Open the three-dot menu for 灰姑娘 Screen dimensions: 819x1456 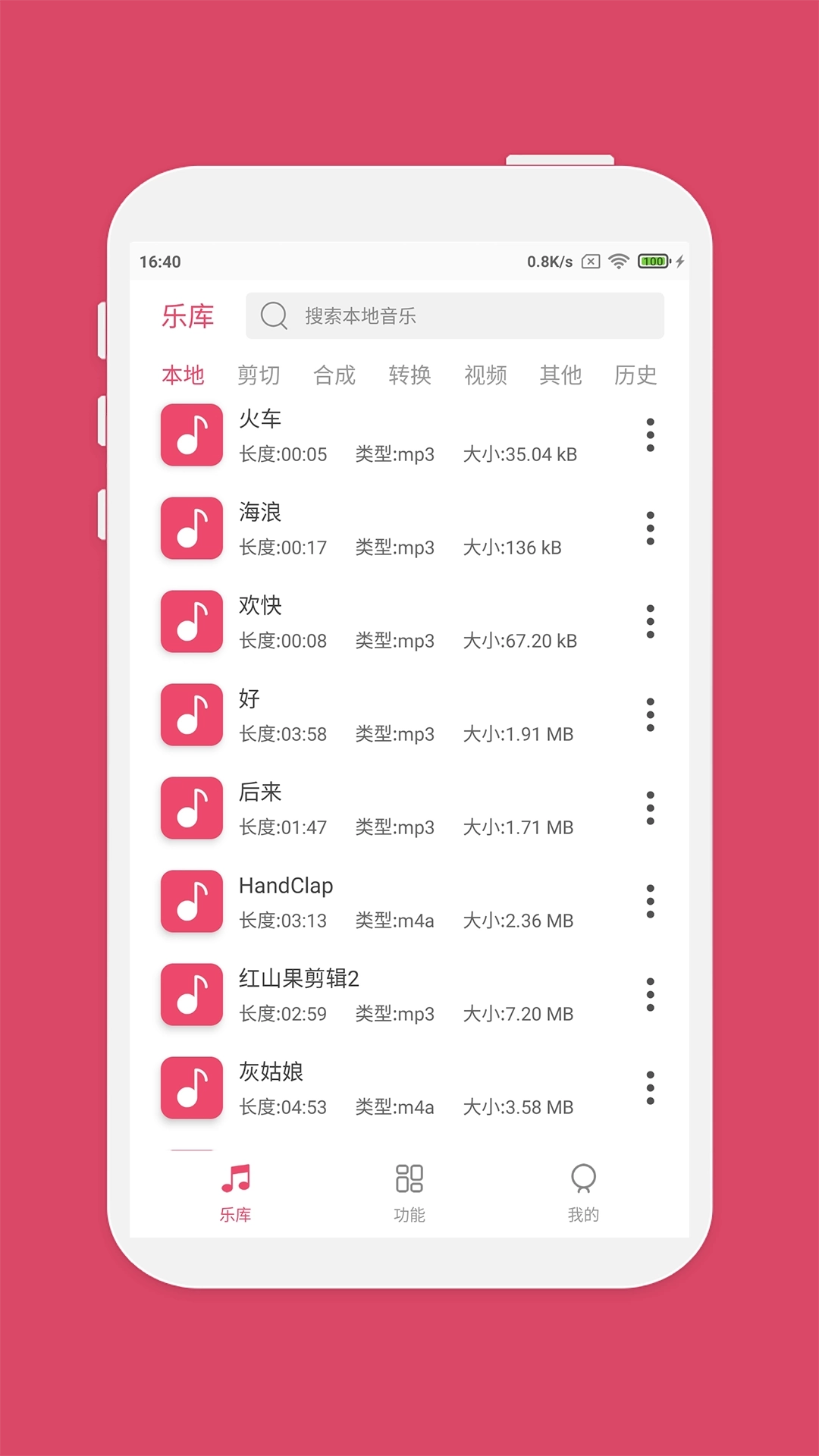pos(651,1088)
